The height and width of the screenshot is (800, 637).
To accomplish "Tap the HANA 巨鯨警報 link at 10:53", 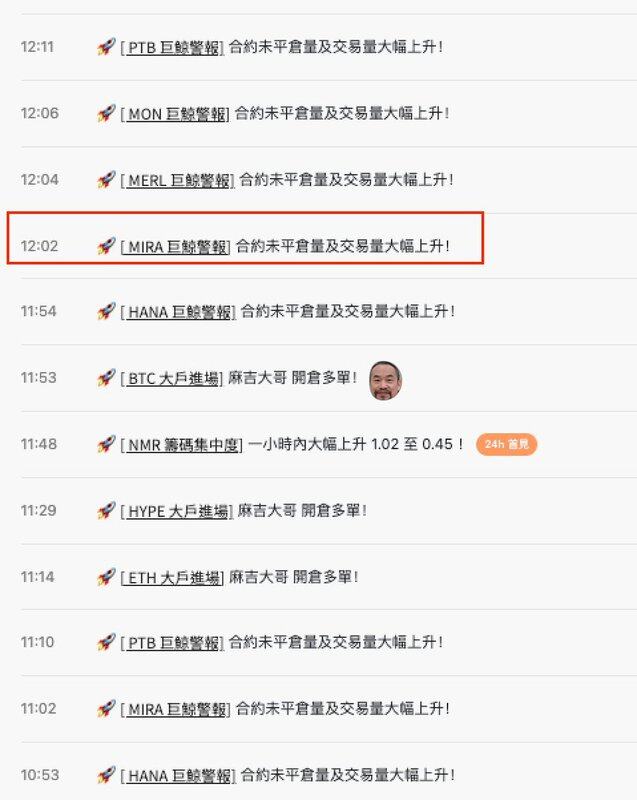I will click(x=178, y=775).
